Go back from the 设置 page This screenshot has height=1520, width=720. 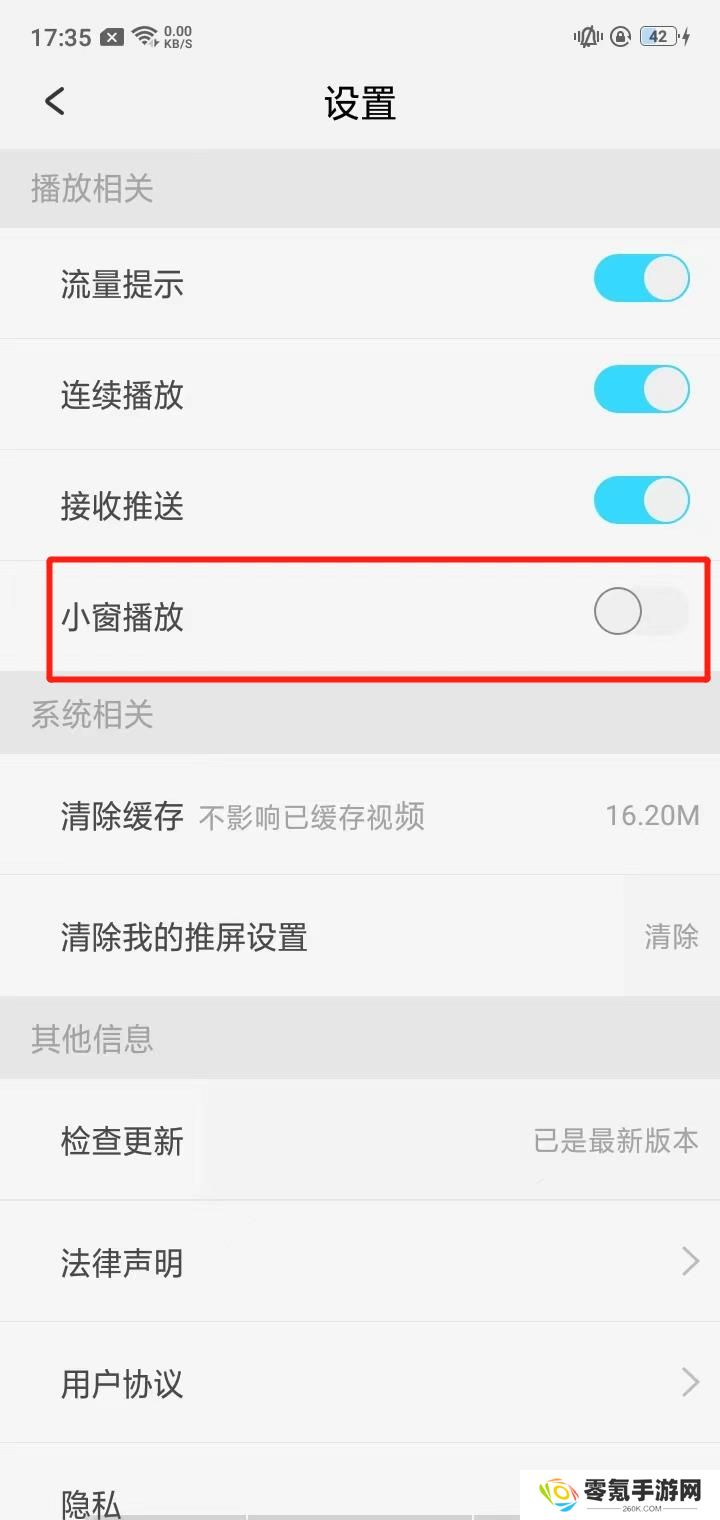tap(55, 102)
